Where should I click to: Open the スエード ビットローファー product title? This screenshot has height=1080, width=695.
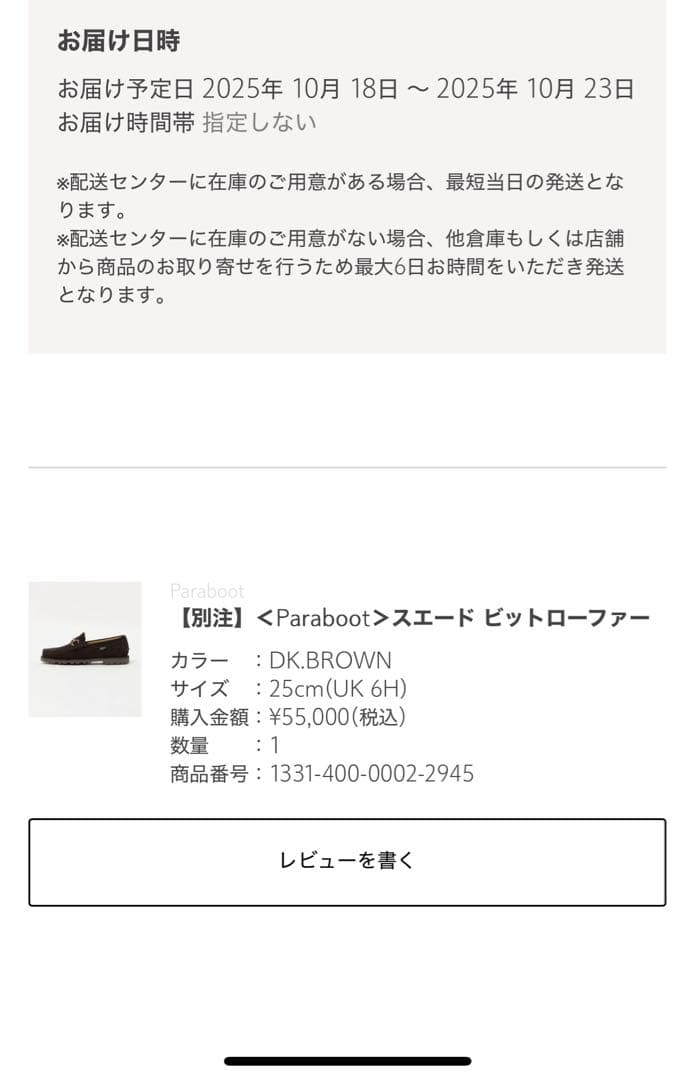[411, 618]
